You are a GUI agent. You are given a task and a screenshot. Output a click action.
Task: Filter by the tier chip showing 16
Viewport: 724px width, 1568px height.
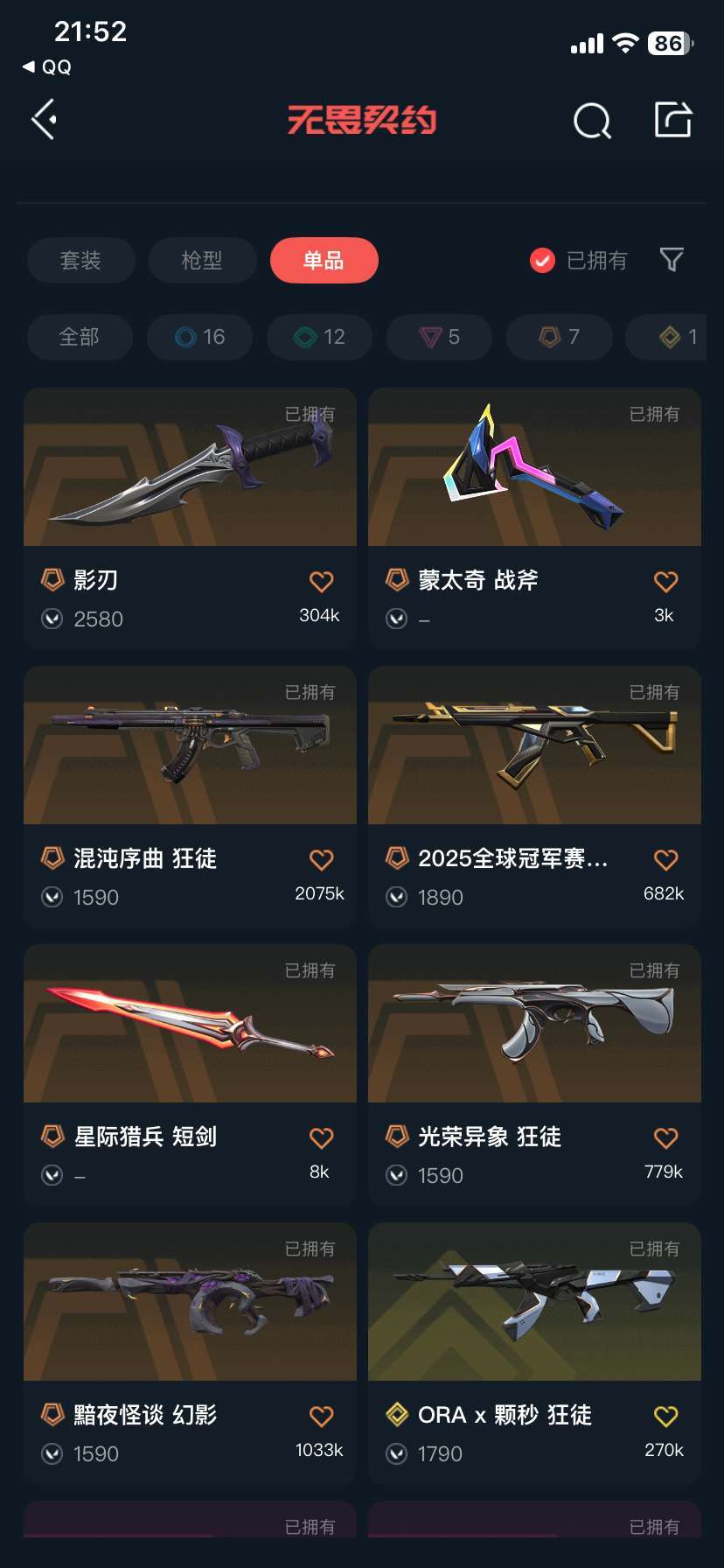[x=200, y=337]
